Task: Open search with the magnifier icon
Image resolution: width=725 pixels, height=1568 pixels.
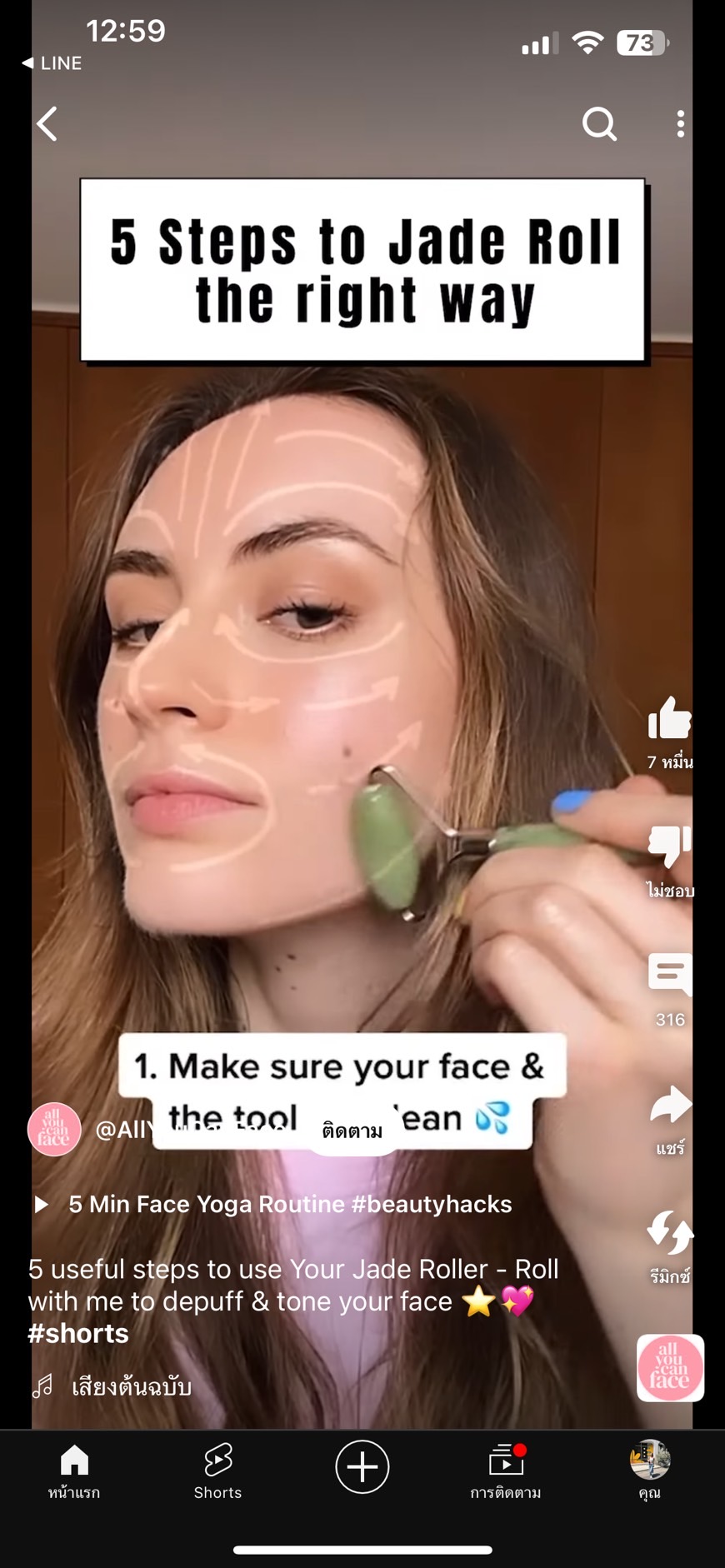Action: [599, 124]
